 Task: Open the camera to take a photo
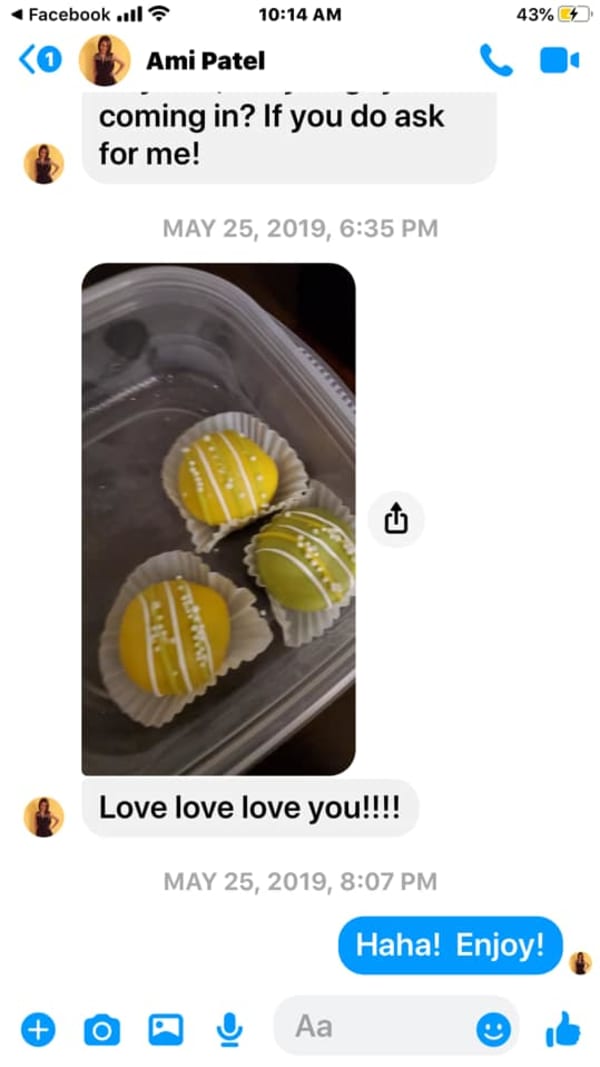pos(101,1028)
